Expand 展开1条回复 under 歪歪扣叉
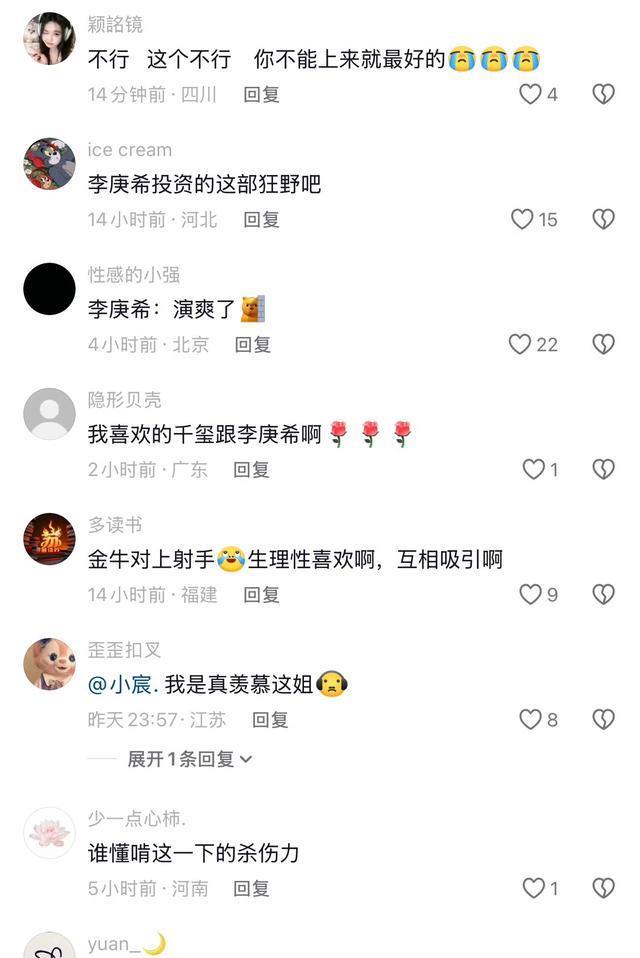The height and width of the screenshot is (958, 640). (x=189, y=759)
